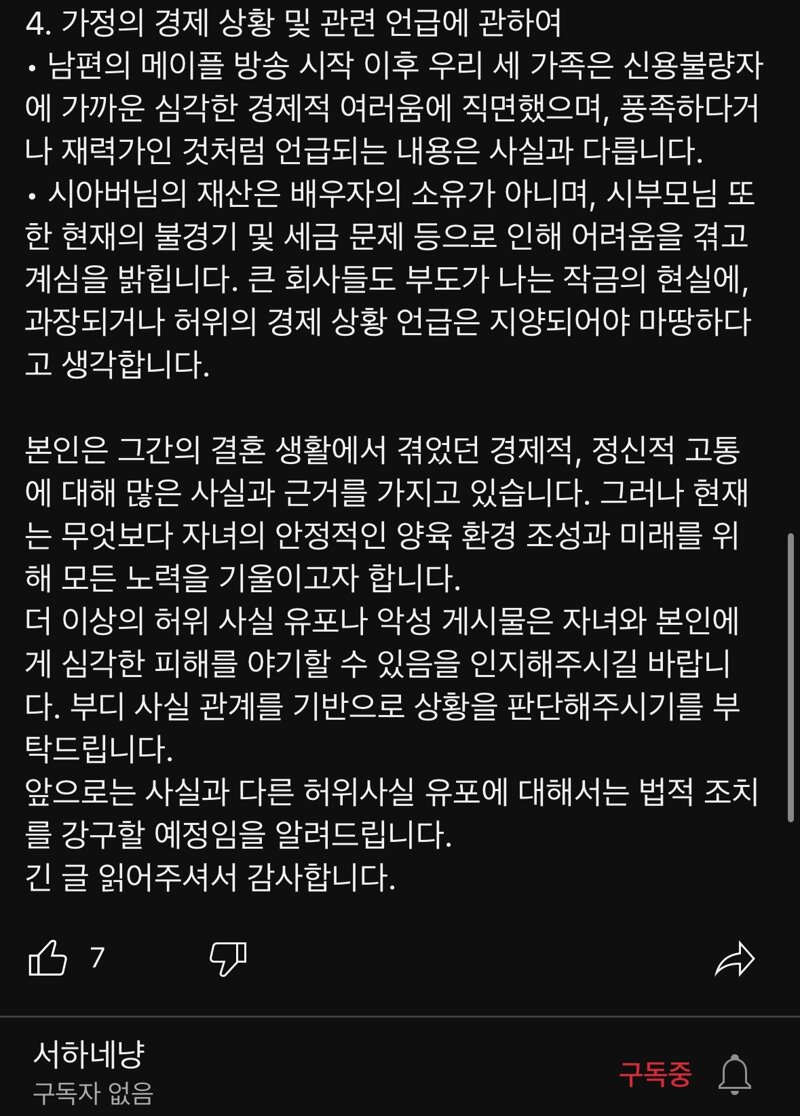Share this post

(x=734, y=960)
